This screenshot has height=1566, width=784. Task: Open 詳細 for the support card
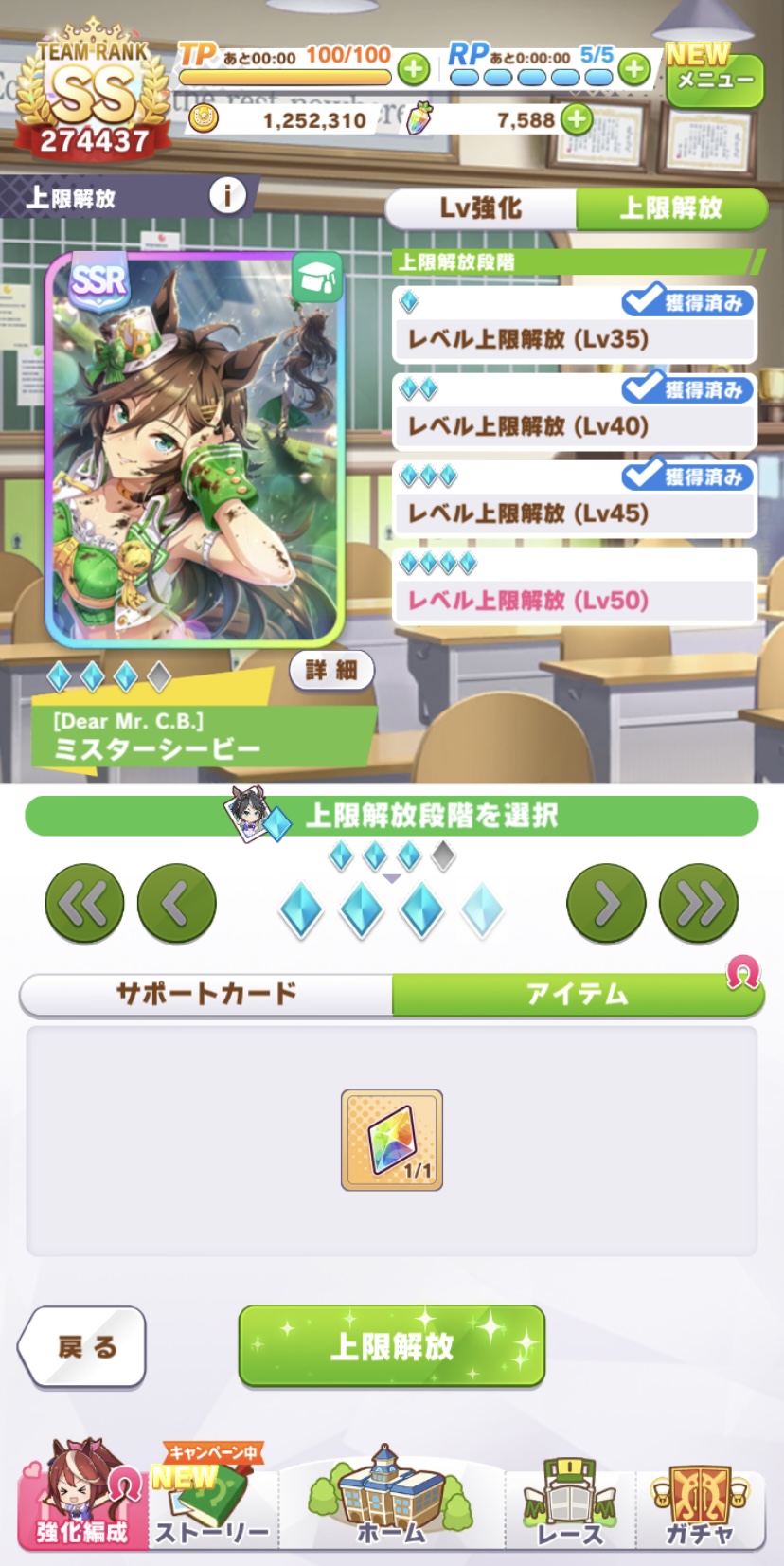[x=330, y=671]
